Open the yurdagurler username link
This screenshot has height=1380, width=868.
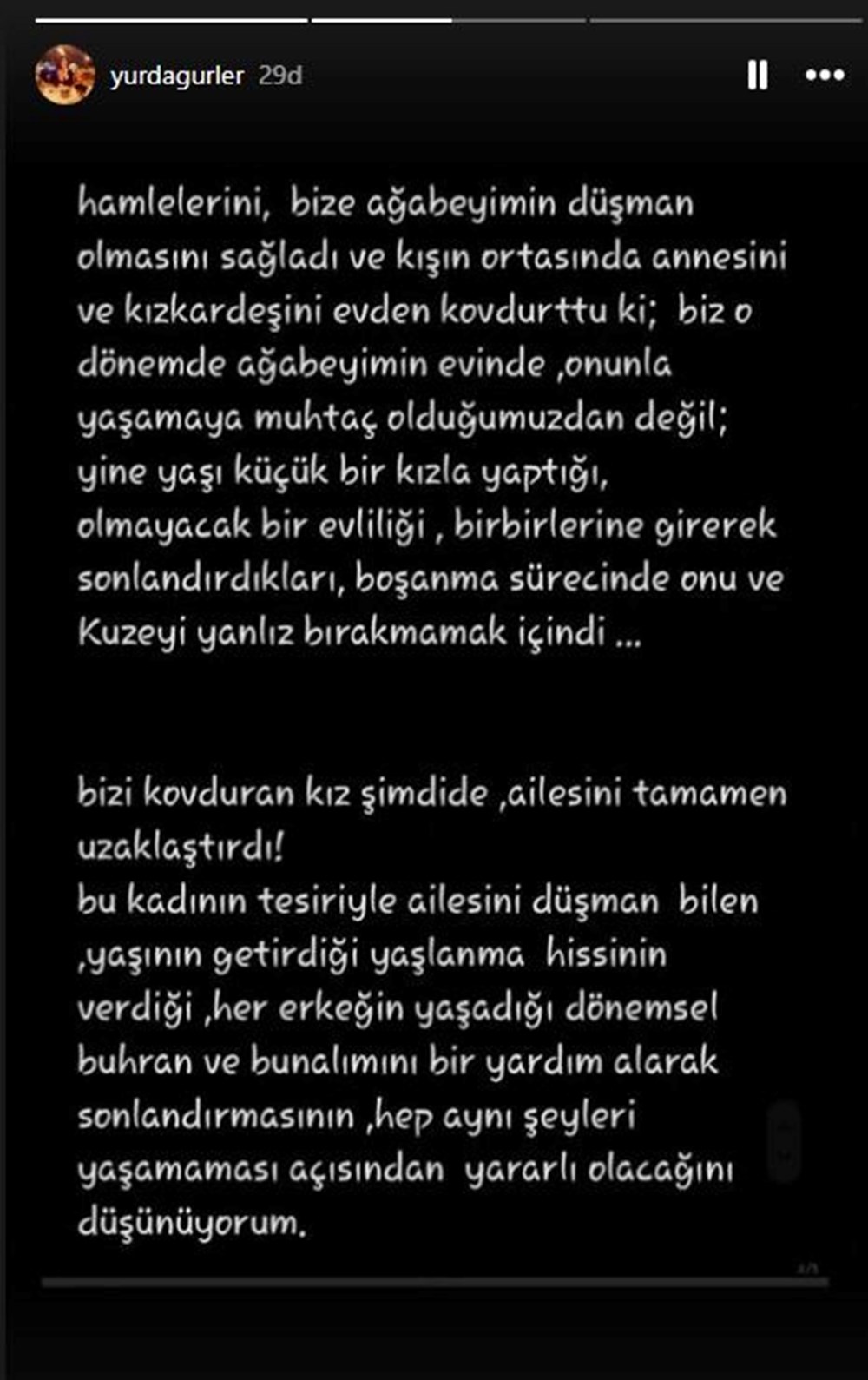point(176,76)
